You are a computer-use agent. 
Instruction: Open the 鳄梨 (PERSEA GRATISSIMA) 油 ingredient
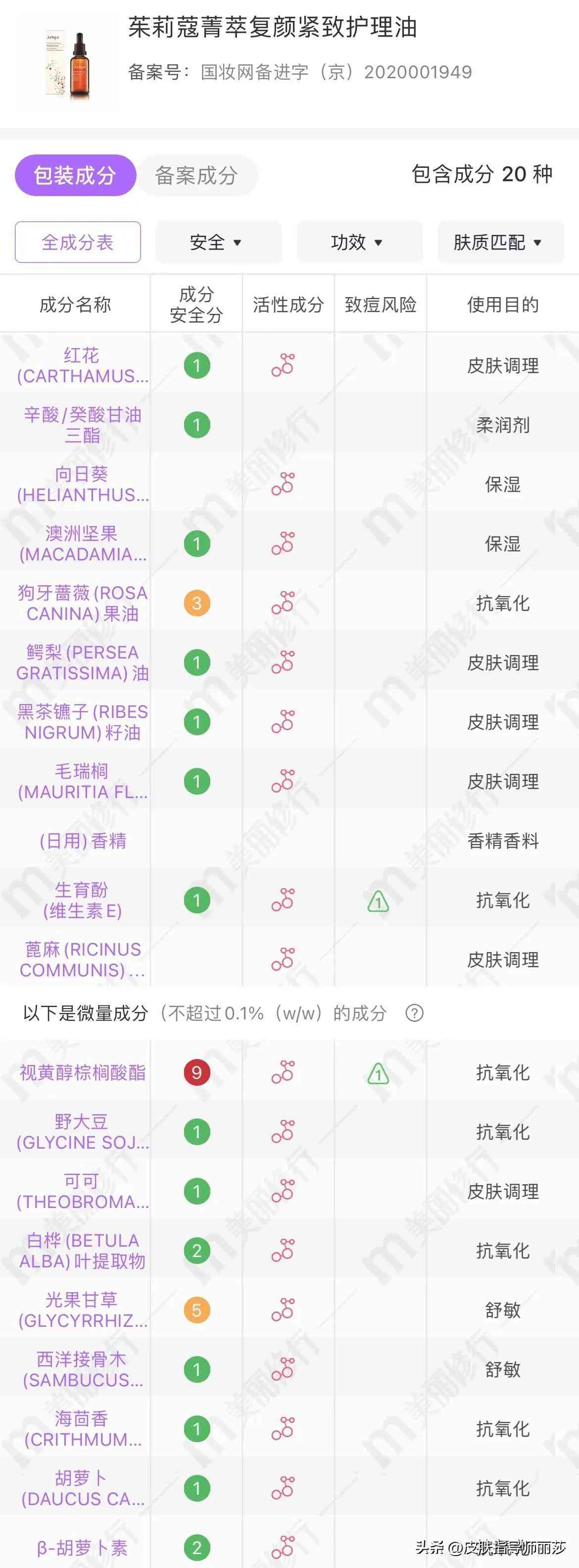pos(82,662)
